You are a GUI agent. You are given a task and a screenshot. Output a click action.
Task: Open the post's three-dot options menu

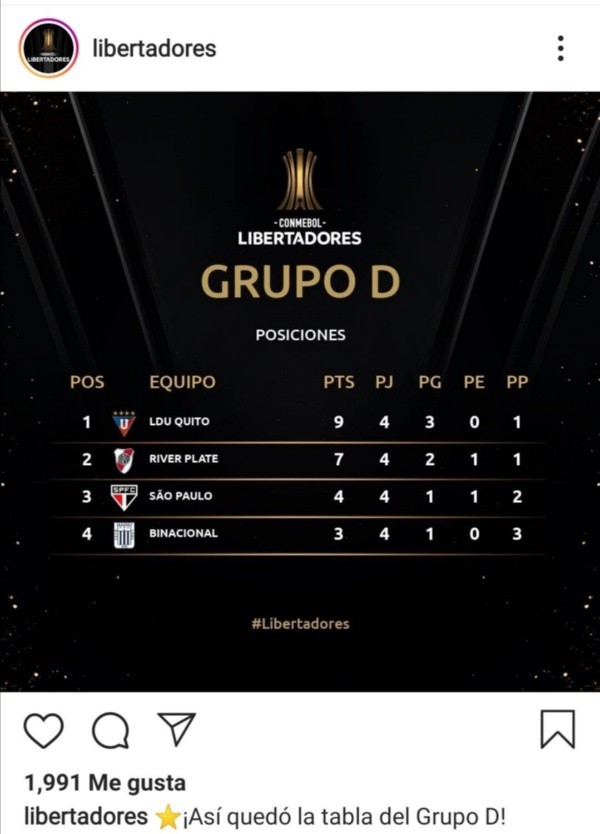[x=561, y=48]
